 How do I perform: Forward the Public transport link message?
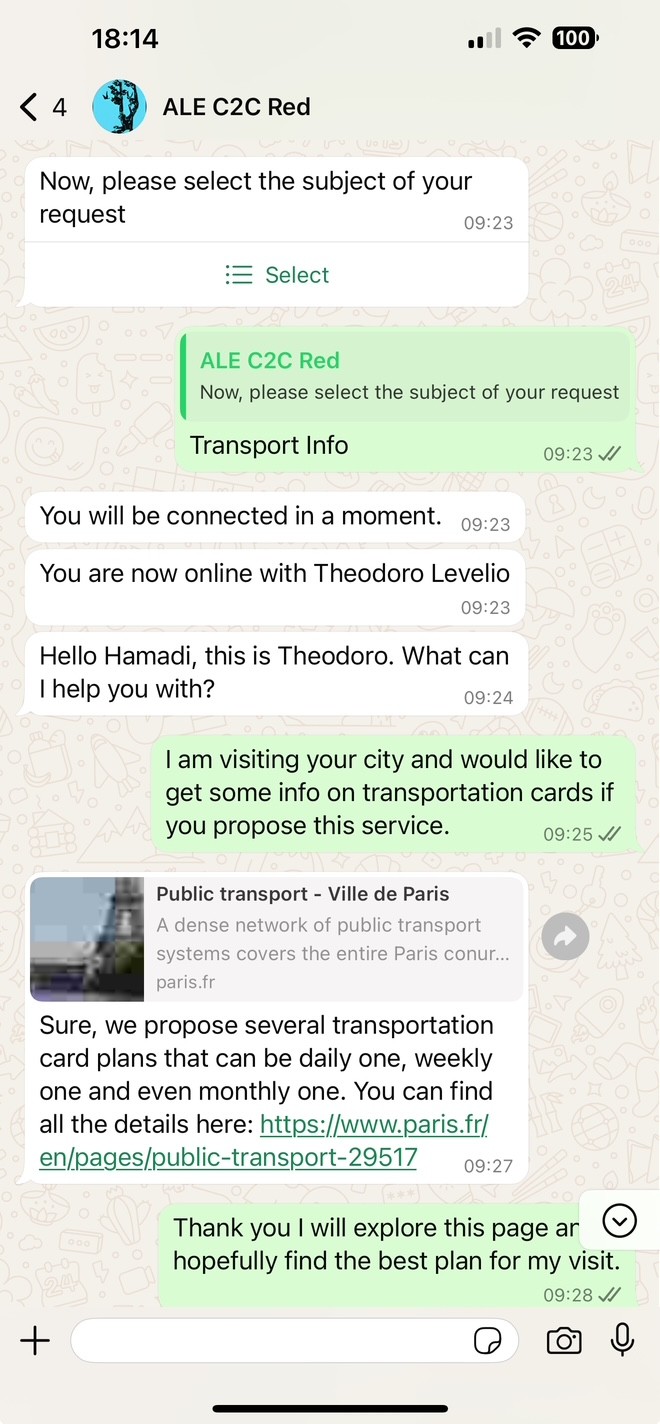click(x=565, y=937)
